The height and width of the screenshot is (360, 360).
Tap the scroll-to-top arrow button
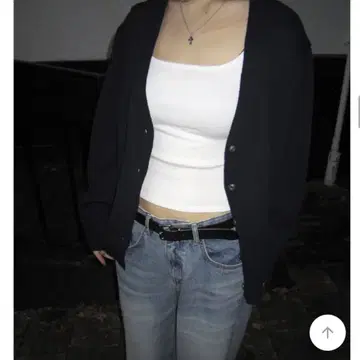click(x=327, y=332)
